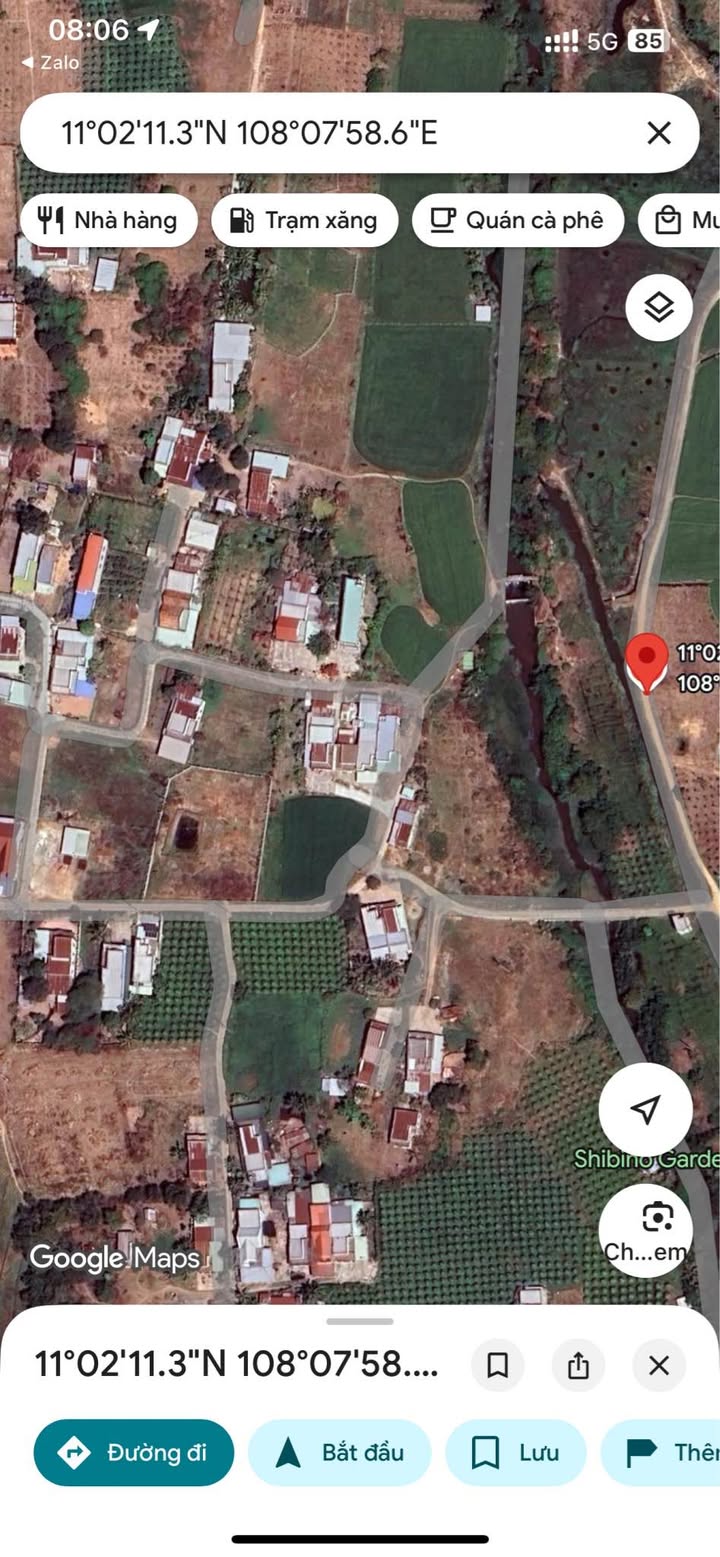The height and width of the screenshot is (1557, 720).
Task: Save location with Lưu button
Action: tap(516, 1452)
